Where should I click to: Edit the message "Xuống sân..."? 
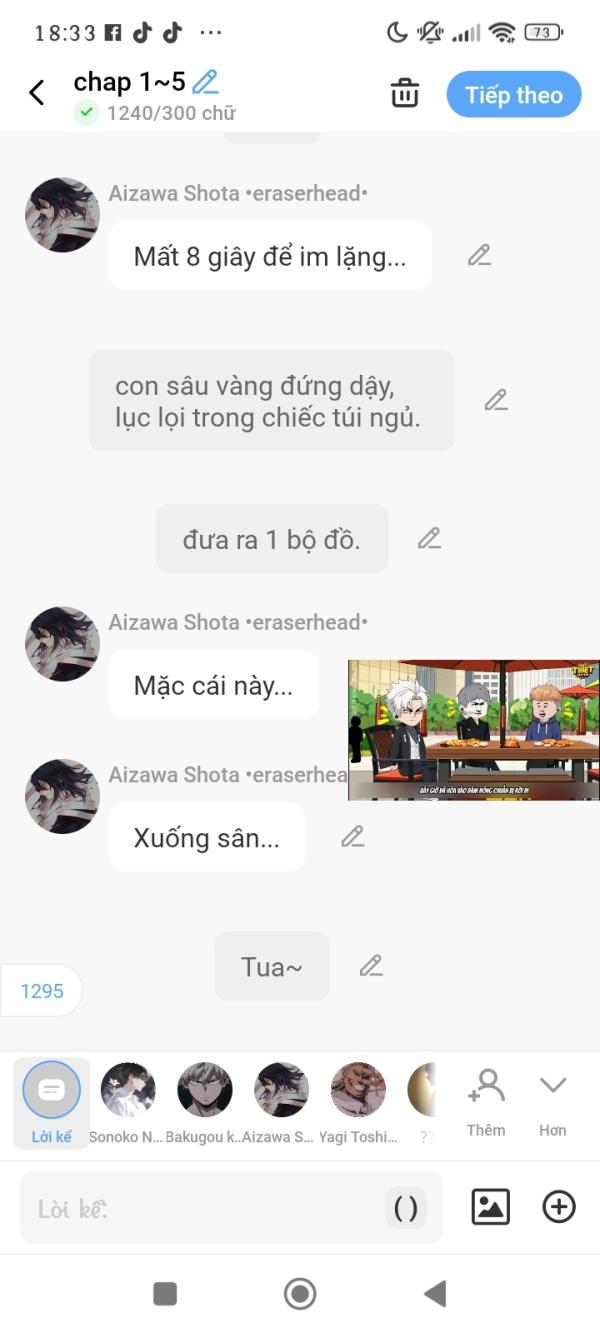tap(352, 837)
